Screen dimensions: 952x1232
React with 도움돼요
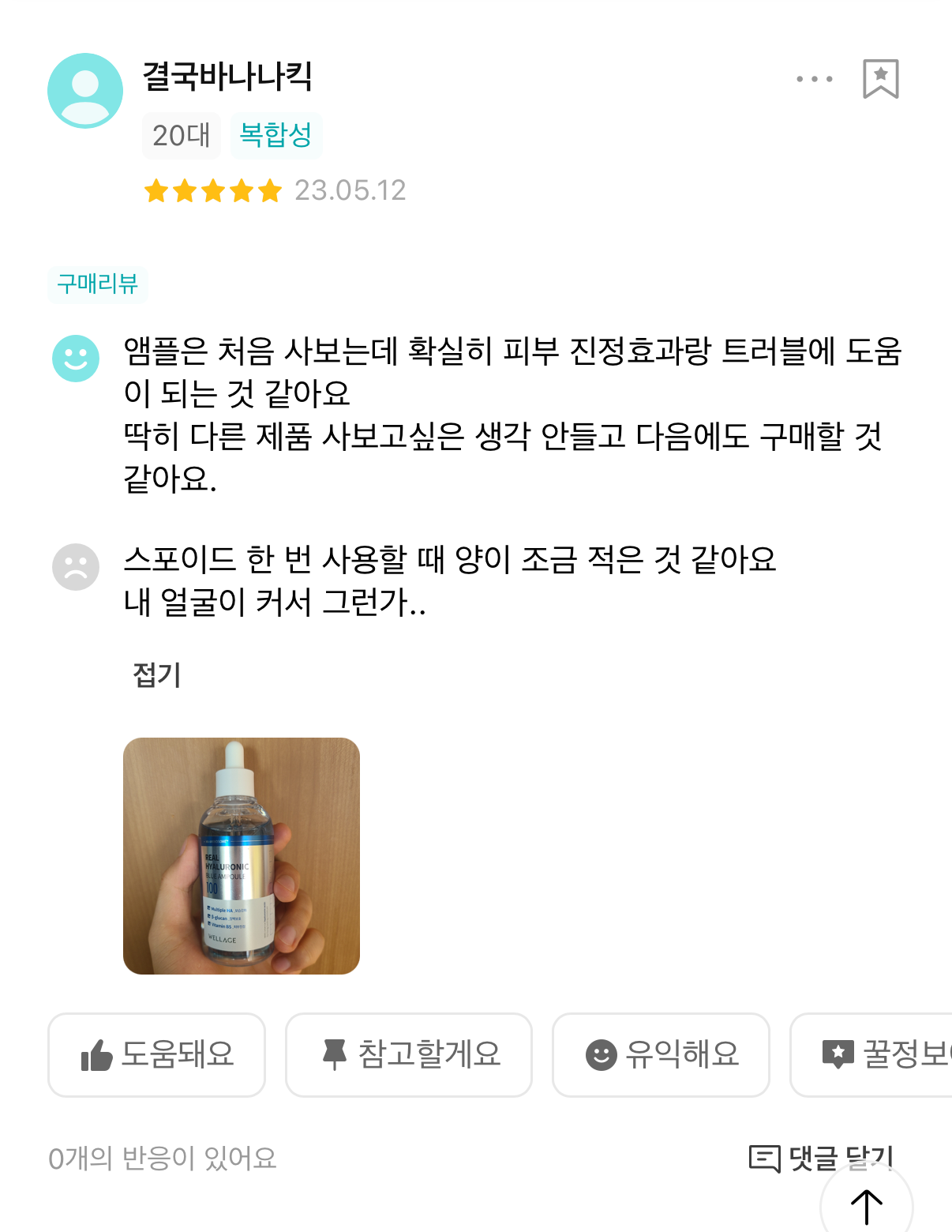[x=157, y=1054]
